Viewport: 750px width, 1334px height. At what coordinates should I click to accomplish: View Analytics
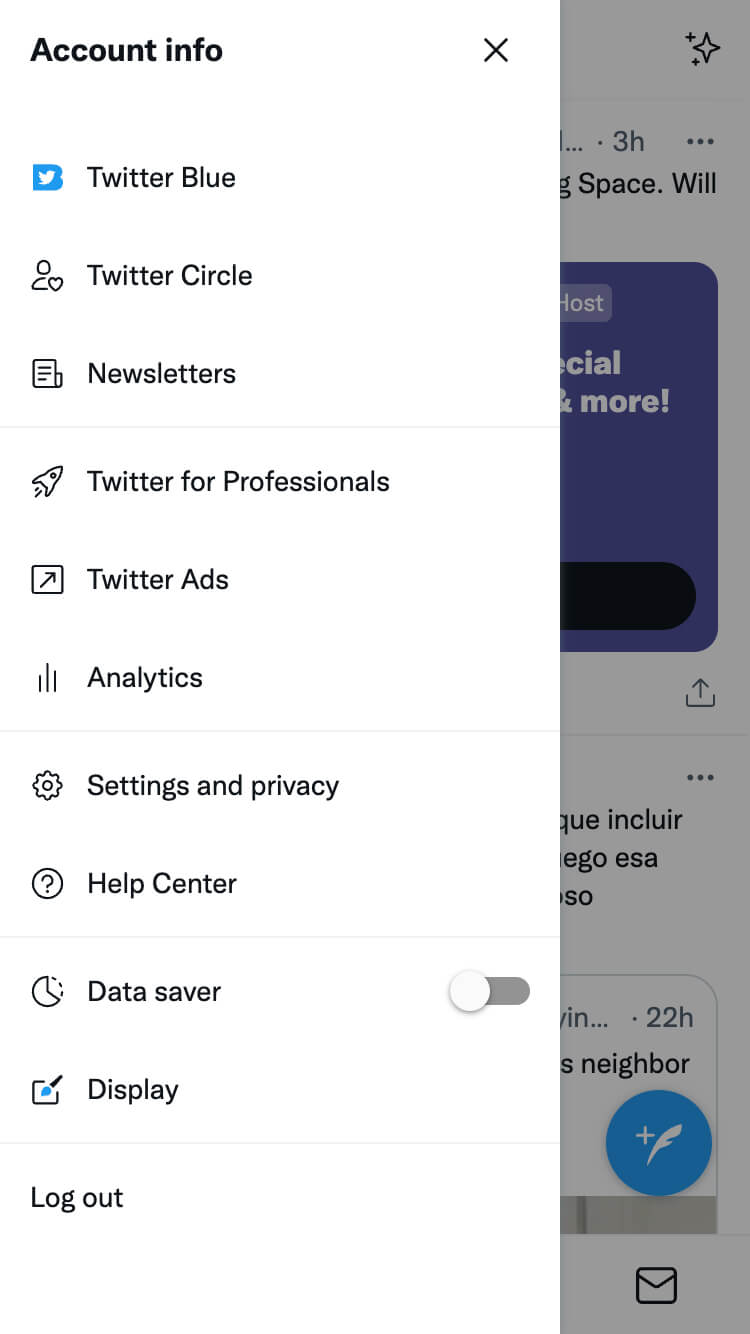pyautogui.click(x=144, y=678)
